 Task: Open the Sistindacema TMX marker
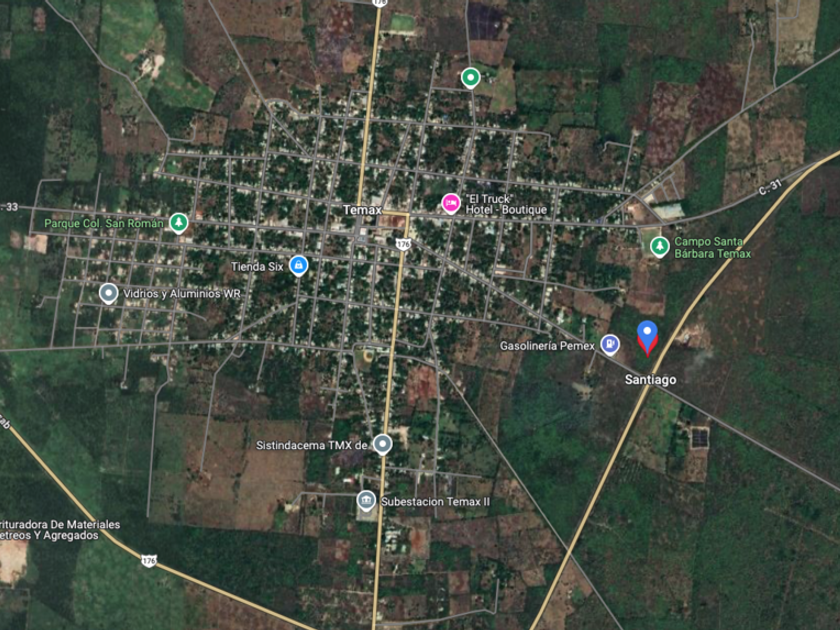[382, 444]
